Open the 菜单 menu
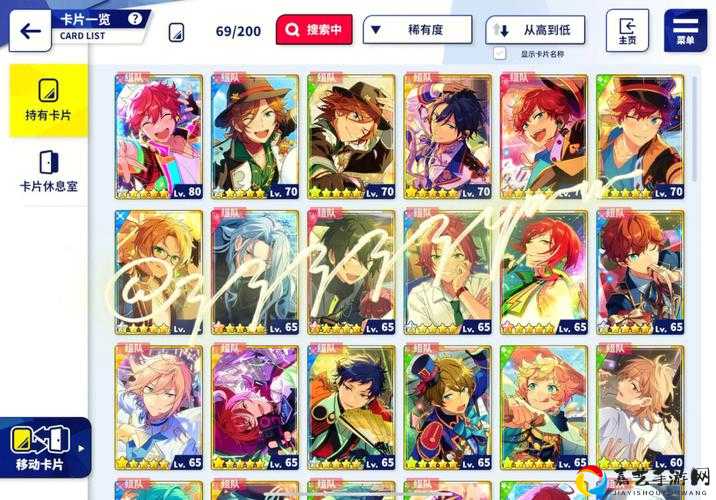The height and width of the screenshot is (500, 716). pos(685,30)
